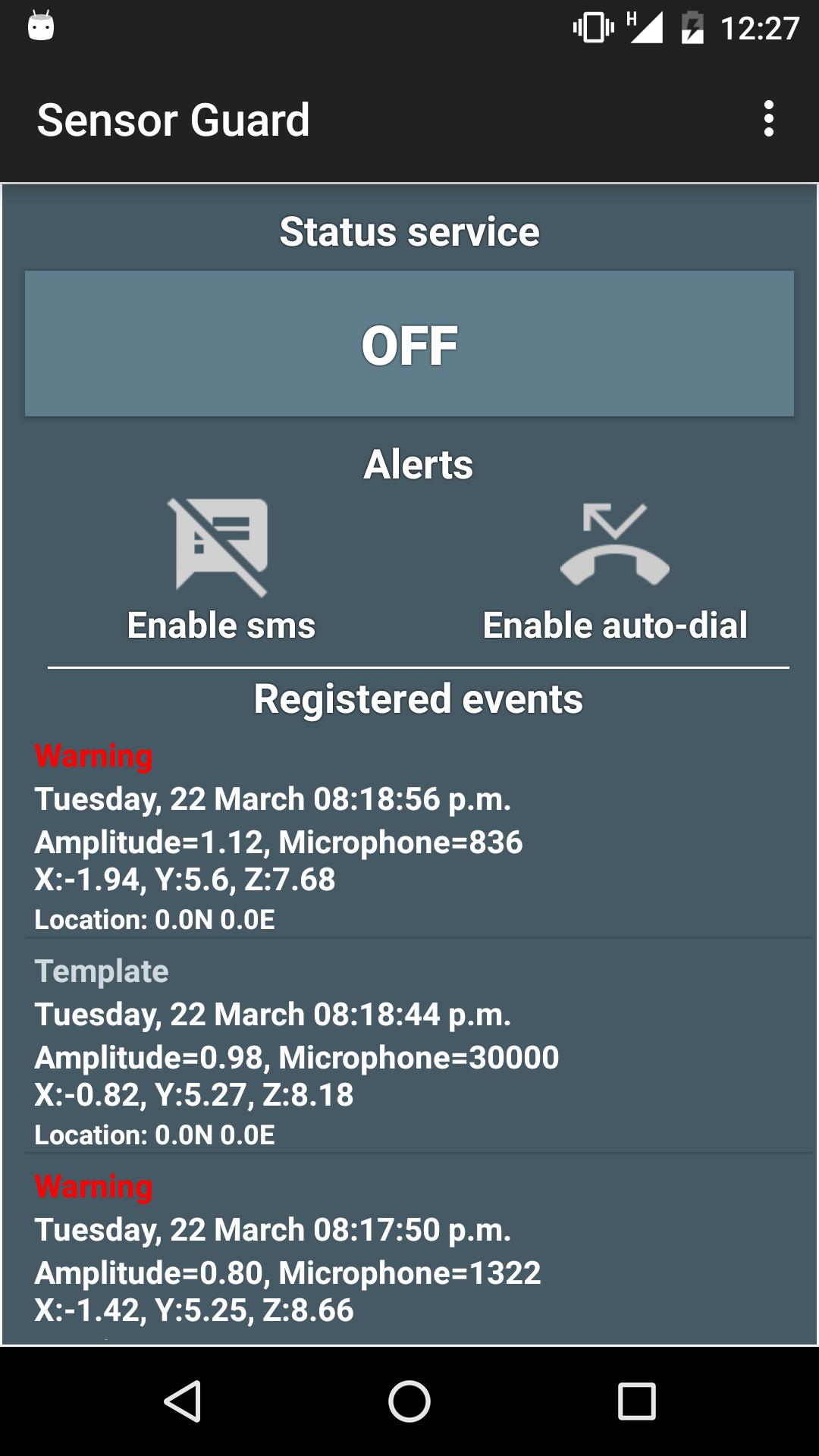Toggle the OFF status service button
Image resolution: width=819 pixels, height=1456 pixels.
[x=409, y=344]
